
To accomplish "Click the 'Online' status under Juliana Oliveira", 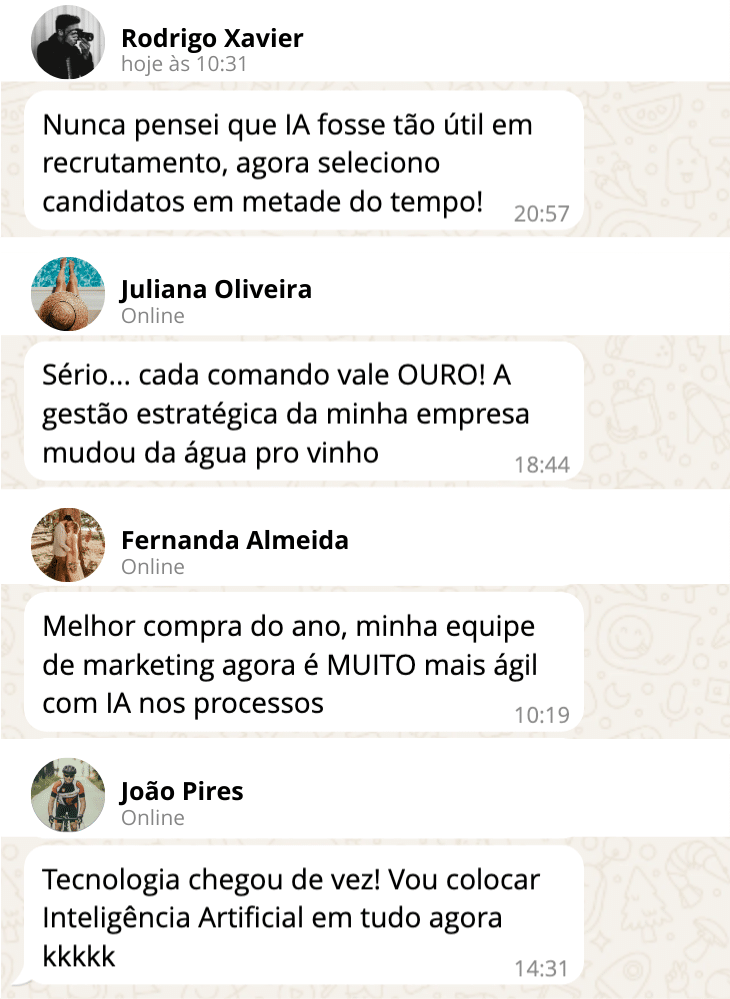I will [x=153, y=316].
